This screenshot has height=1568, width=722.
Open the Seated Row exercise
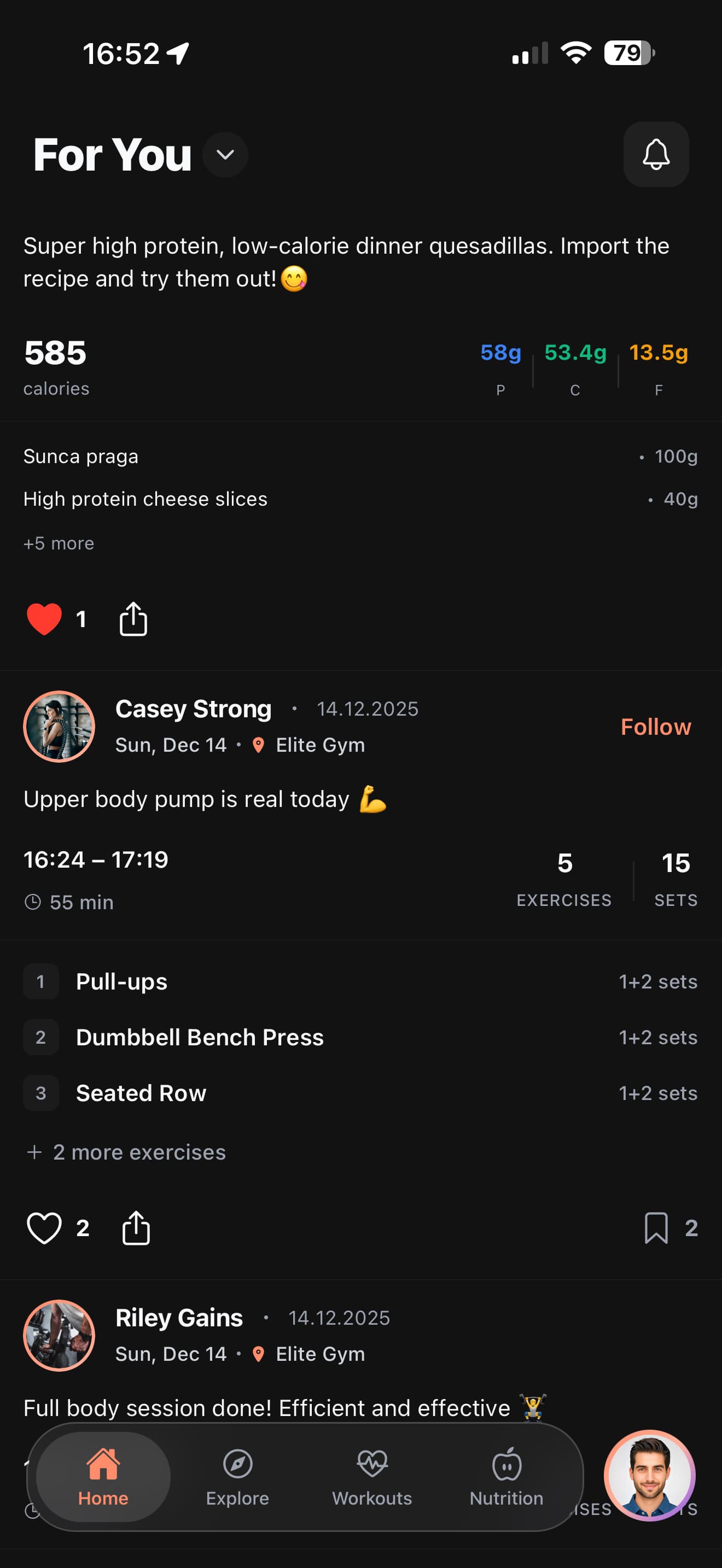tap(141, 1092)
